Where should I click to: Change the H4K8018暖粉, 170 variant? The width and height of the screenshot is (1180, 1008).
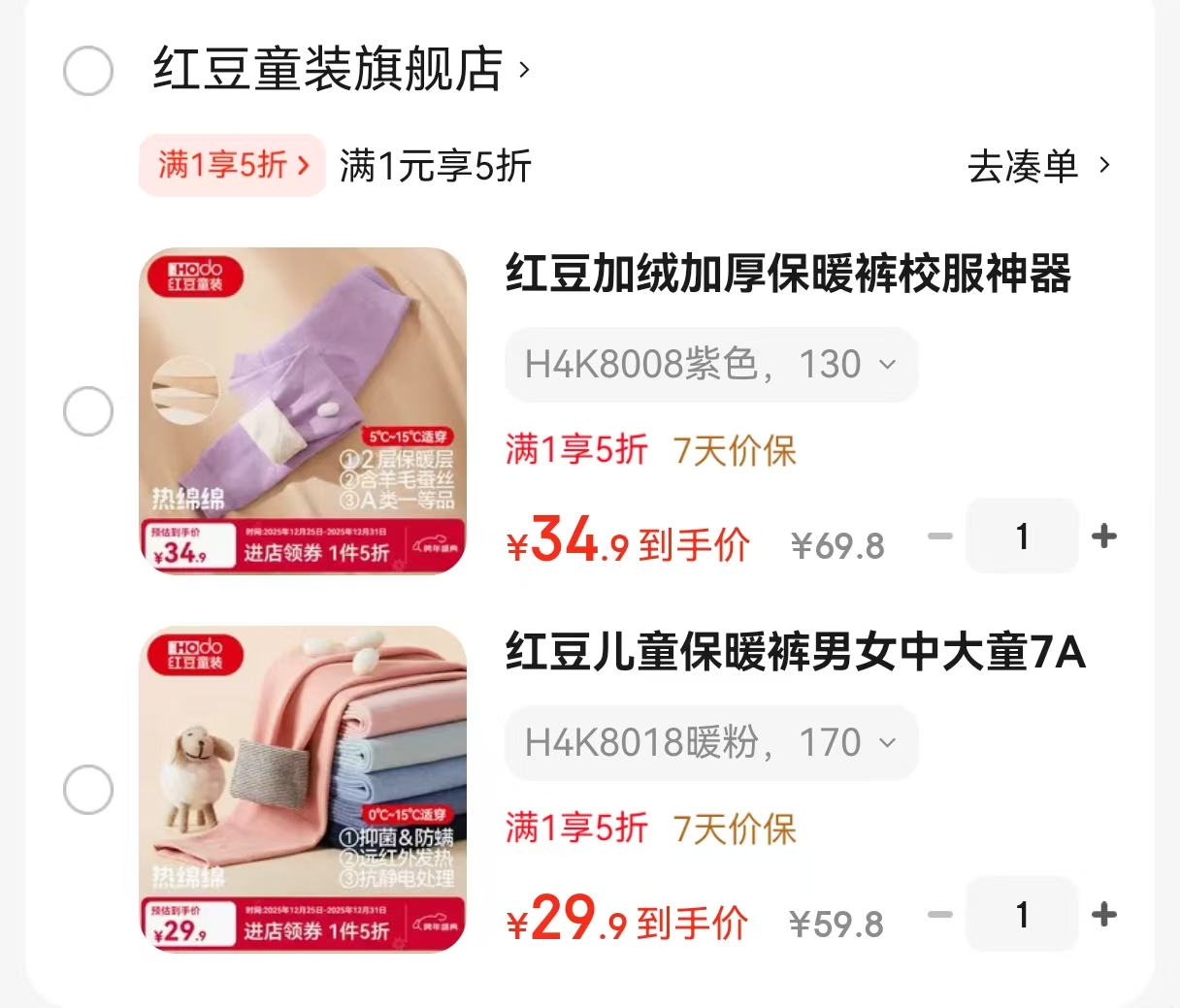click(x=710, y=743)
